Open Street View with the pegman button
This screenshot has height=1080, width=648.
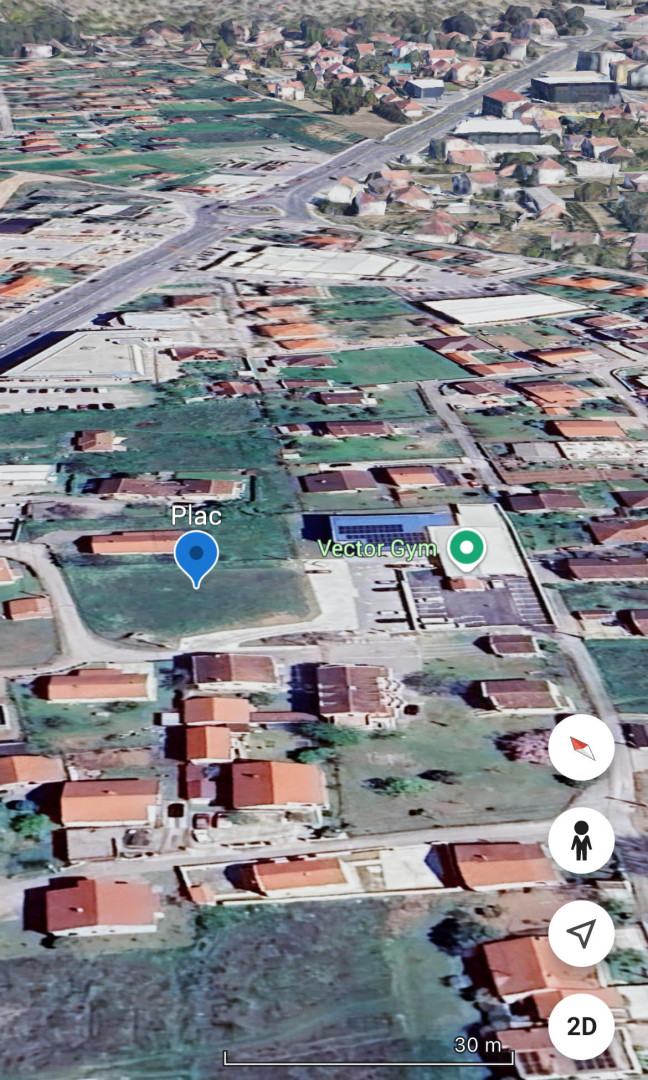pyautogui.click(x=581, y=841)
